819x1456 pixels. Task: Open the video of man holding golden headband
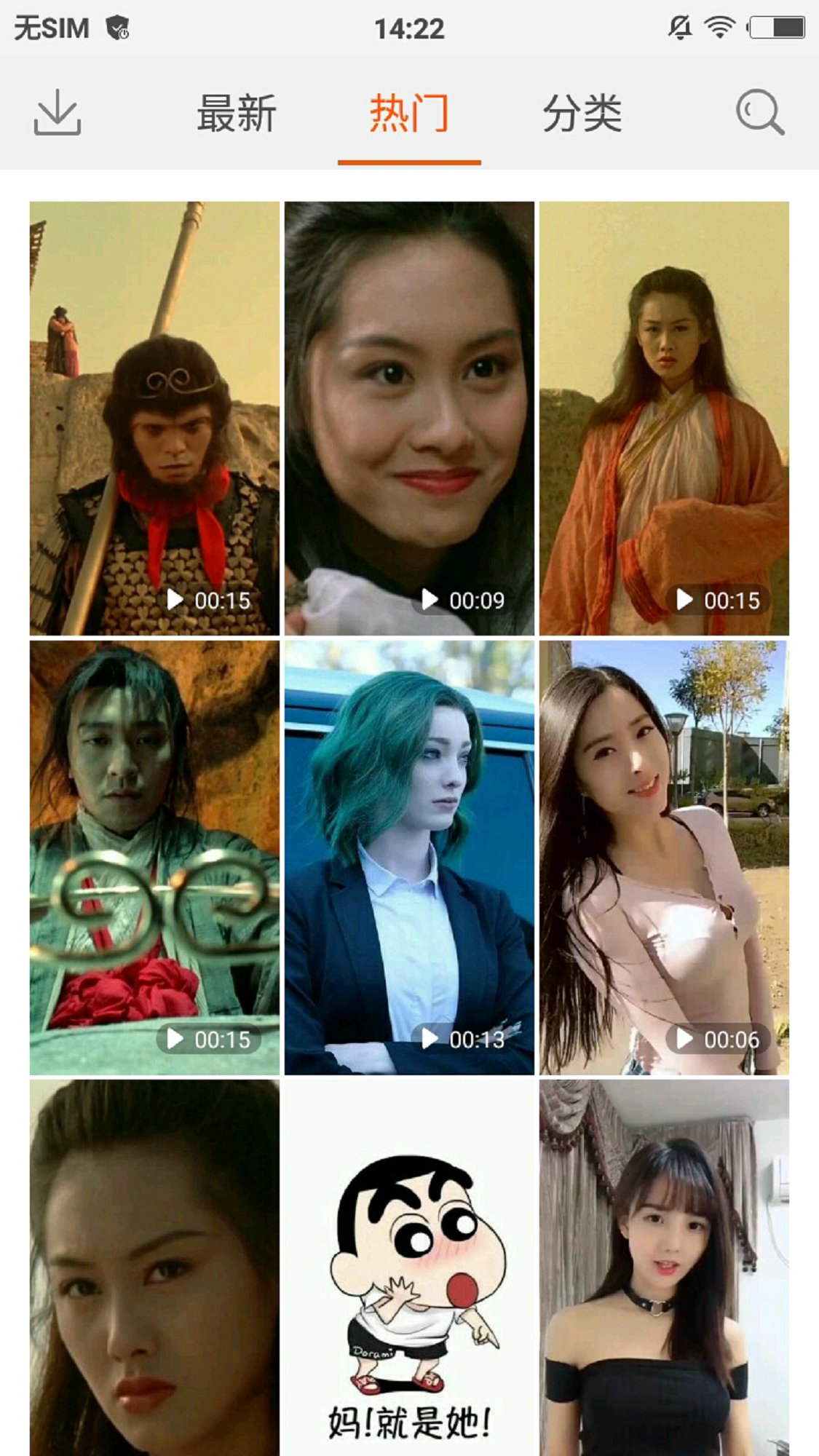click(x=154, y=857)
